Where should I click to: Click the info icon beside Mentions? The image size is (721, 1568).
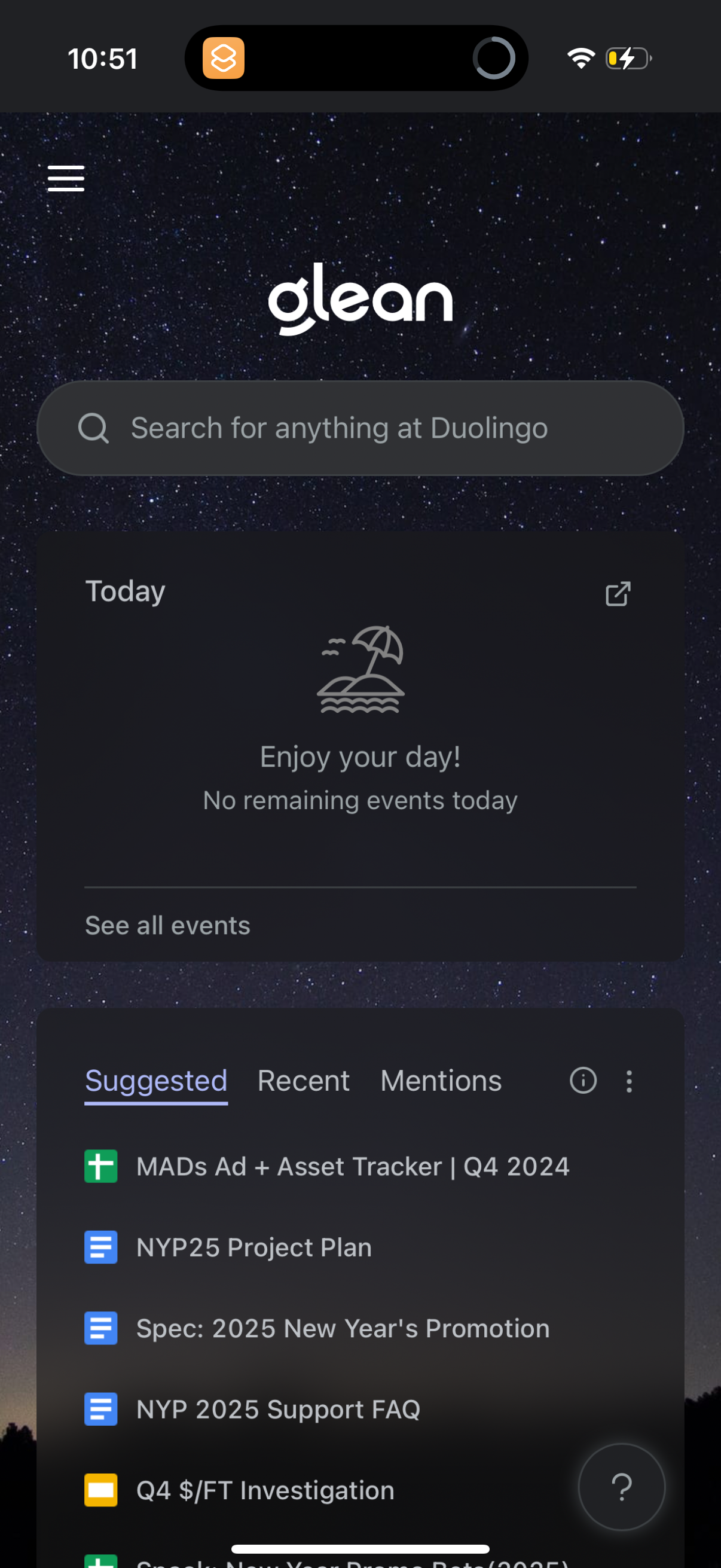click(583, 1081)
